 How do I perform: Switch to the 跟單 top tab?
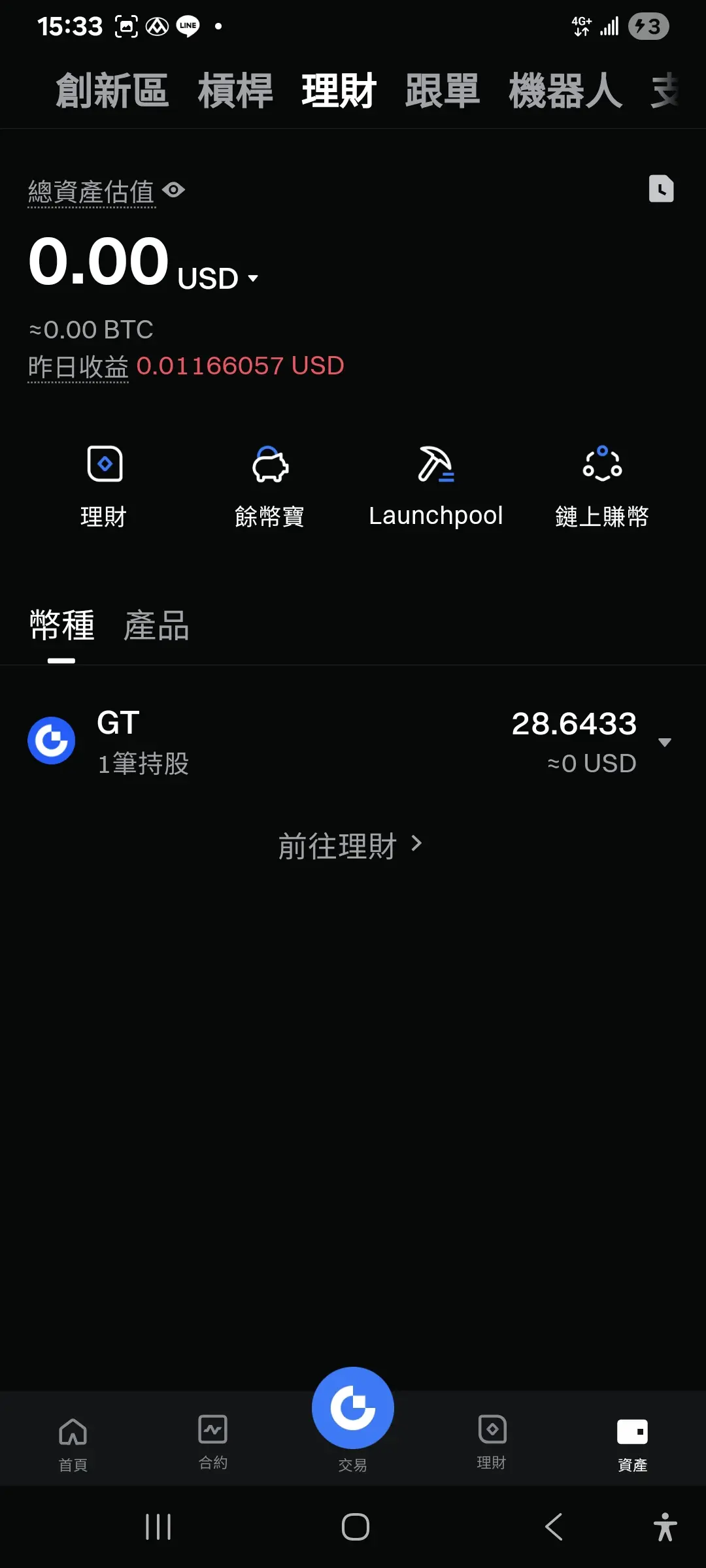tap(443, 90)
